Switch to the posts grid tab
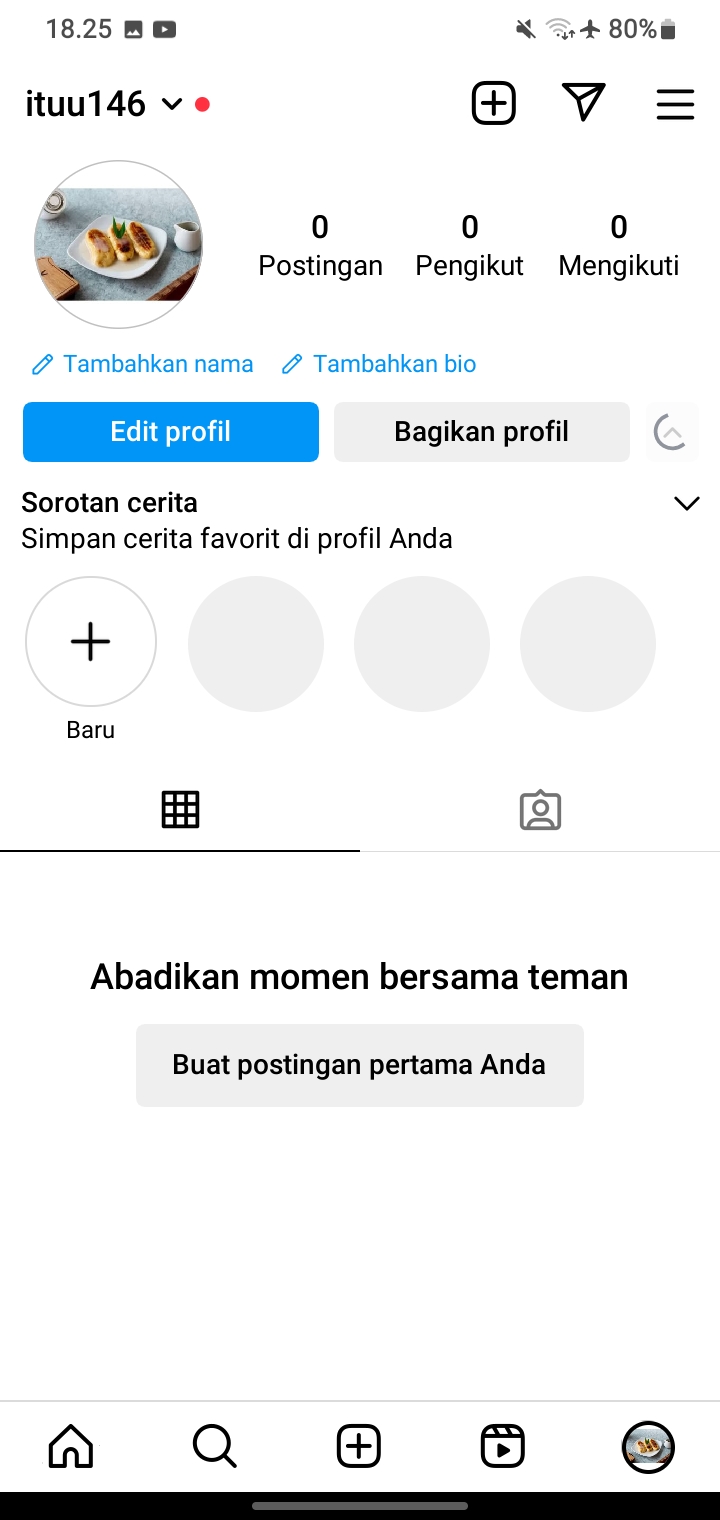This screenshot has height=1520, width=720. (x=180, y=809)
